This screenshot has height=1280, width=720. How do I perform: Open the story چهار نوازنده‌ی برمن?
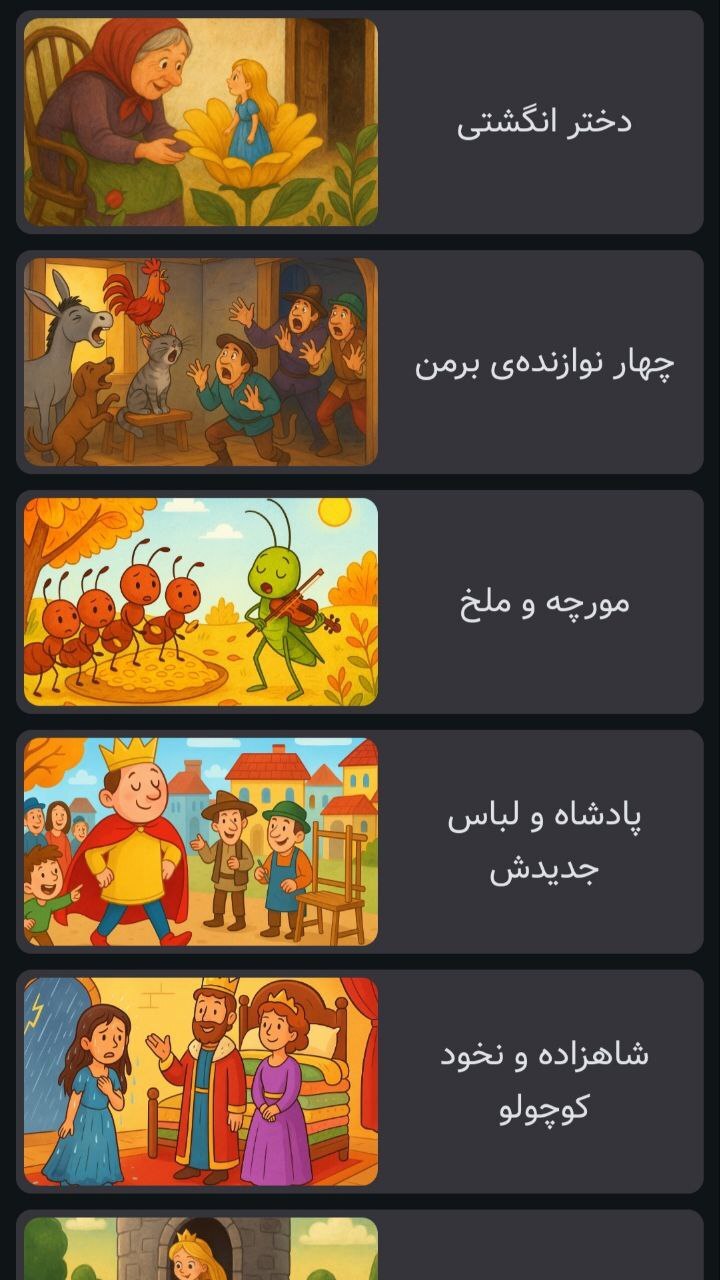click(360, 362)
